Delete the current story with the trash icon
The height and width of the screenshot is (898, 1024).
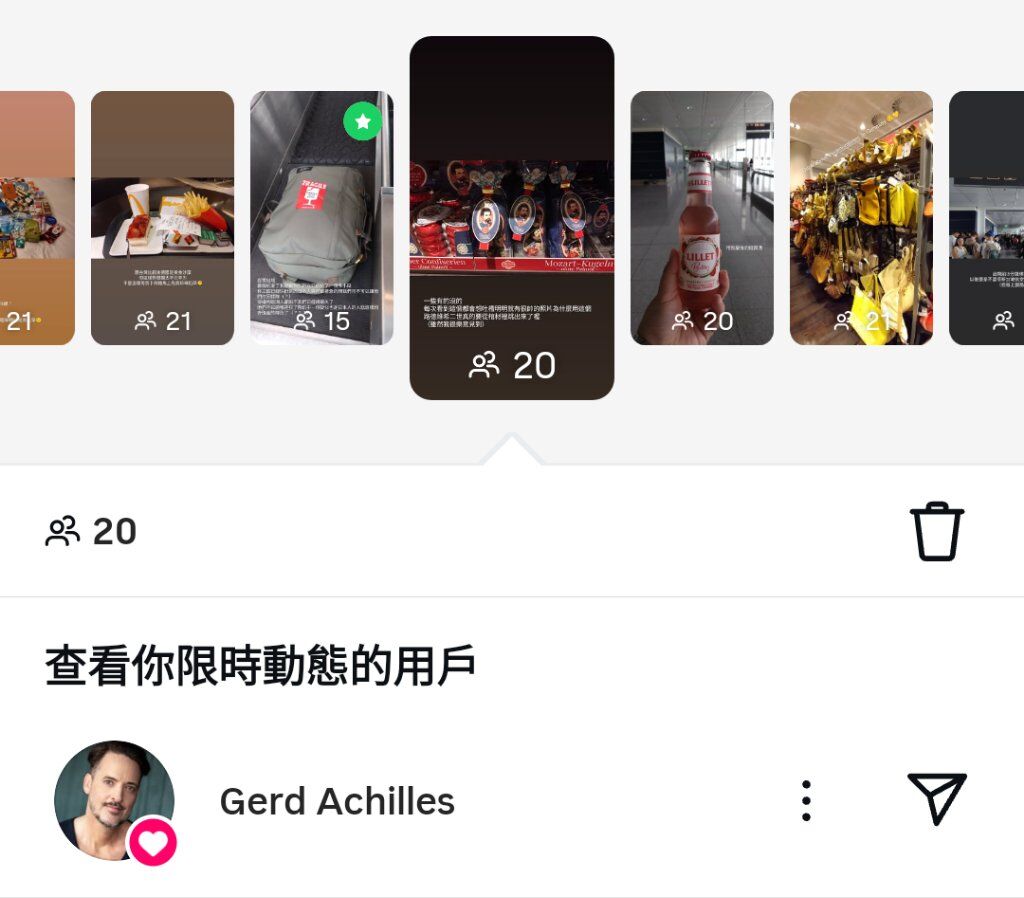pos(936,532)
